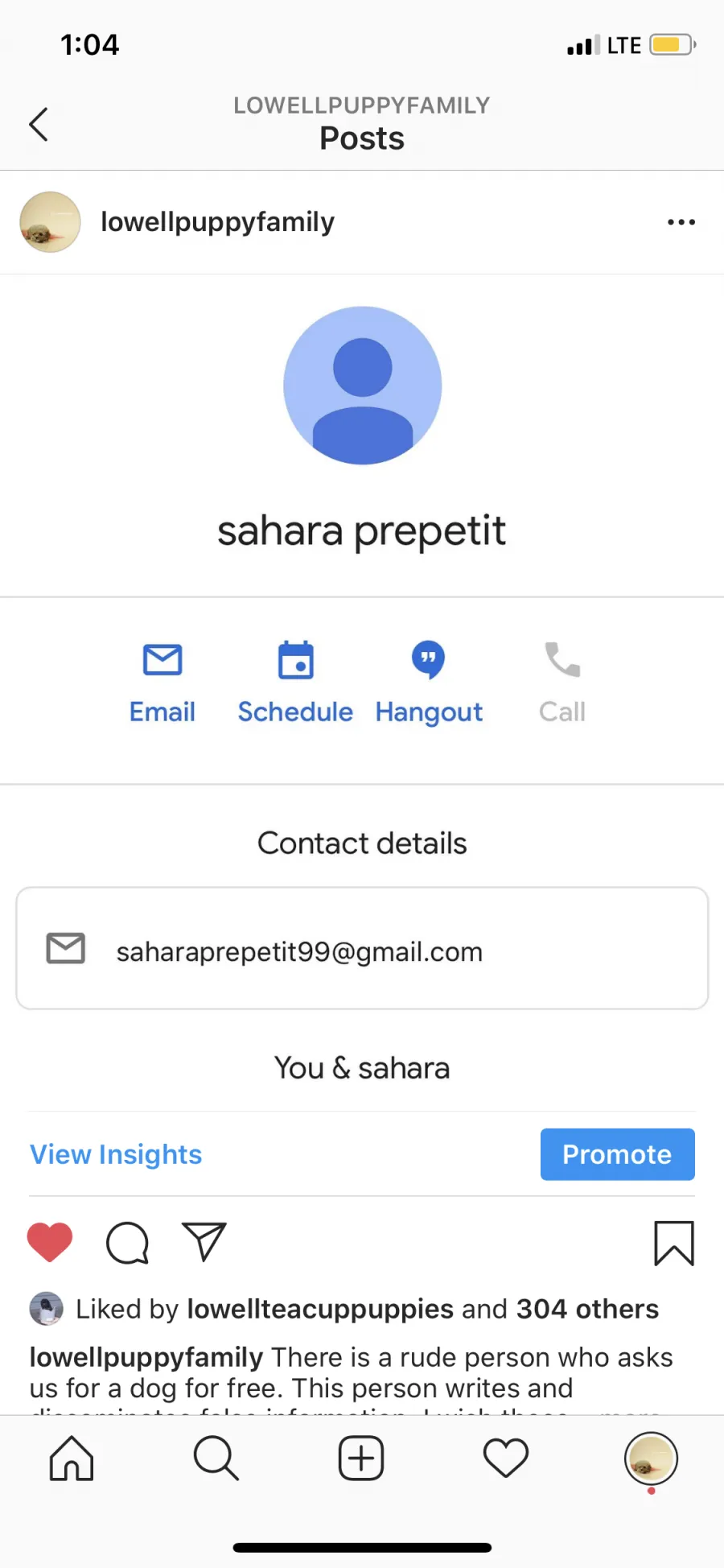This screenshot has width=724, height=1568.
Task: Open the Search tab
Action: [216, 1458]
